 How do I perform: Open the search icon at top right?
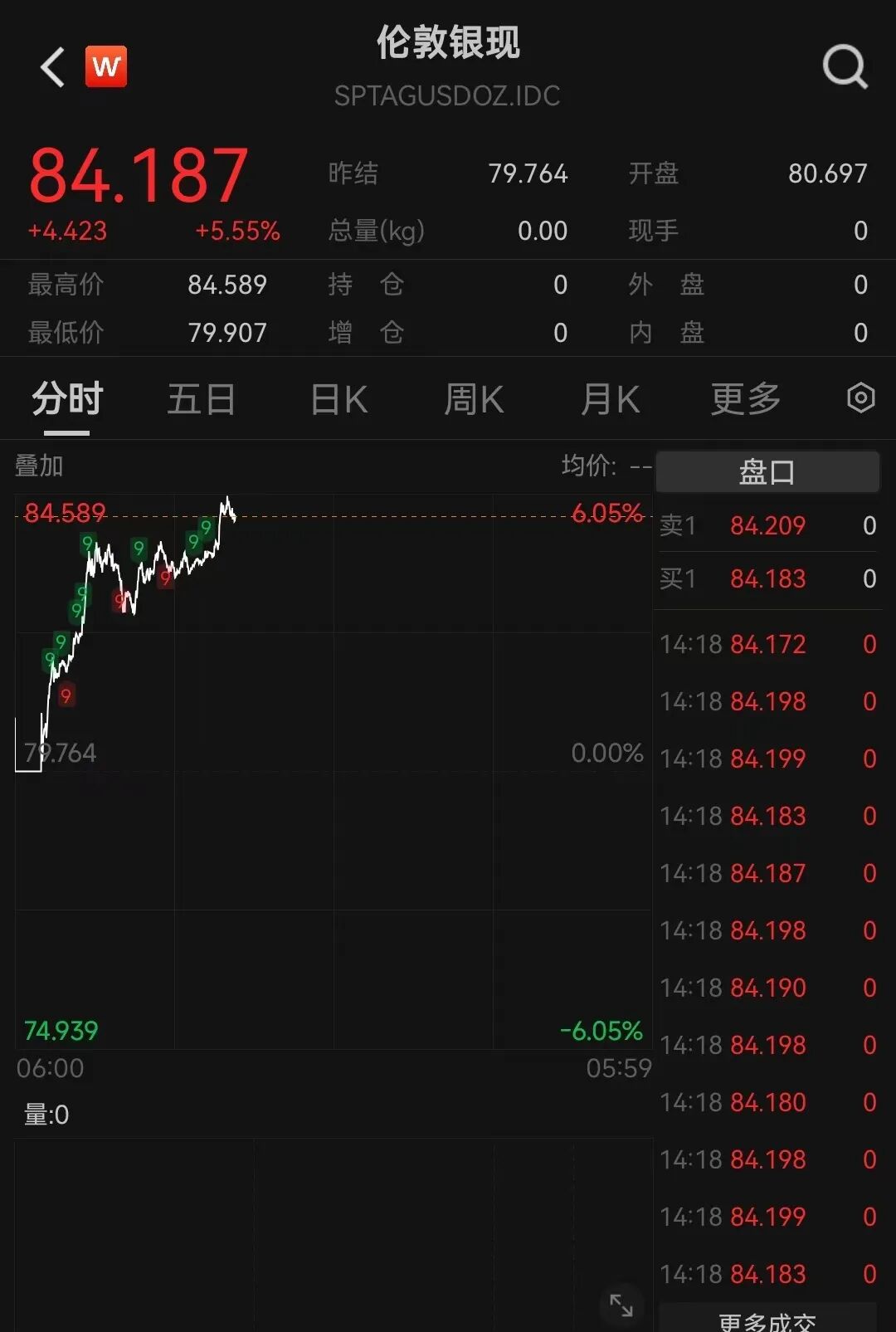(x=845, y=67)
